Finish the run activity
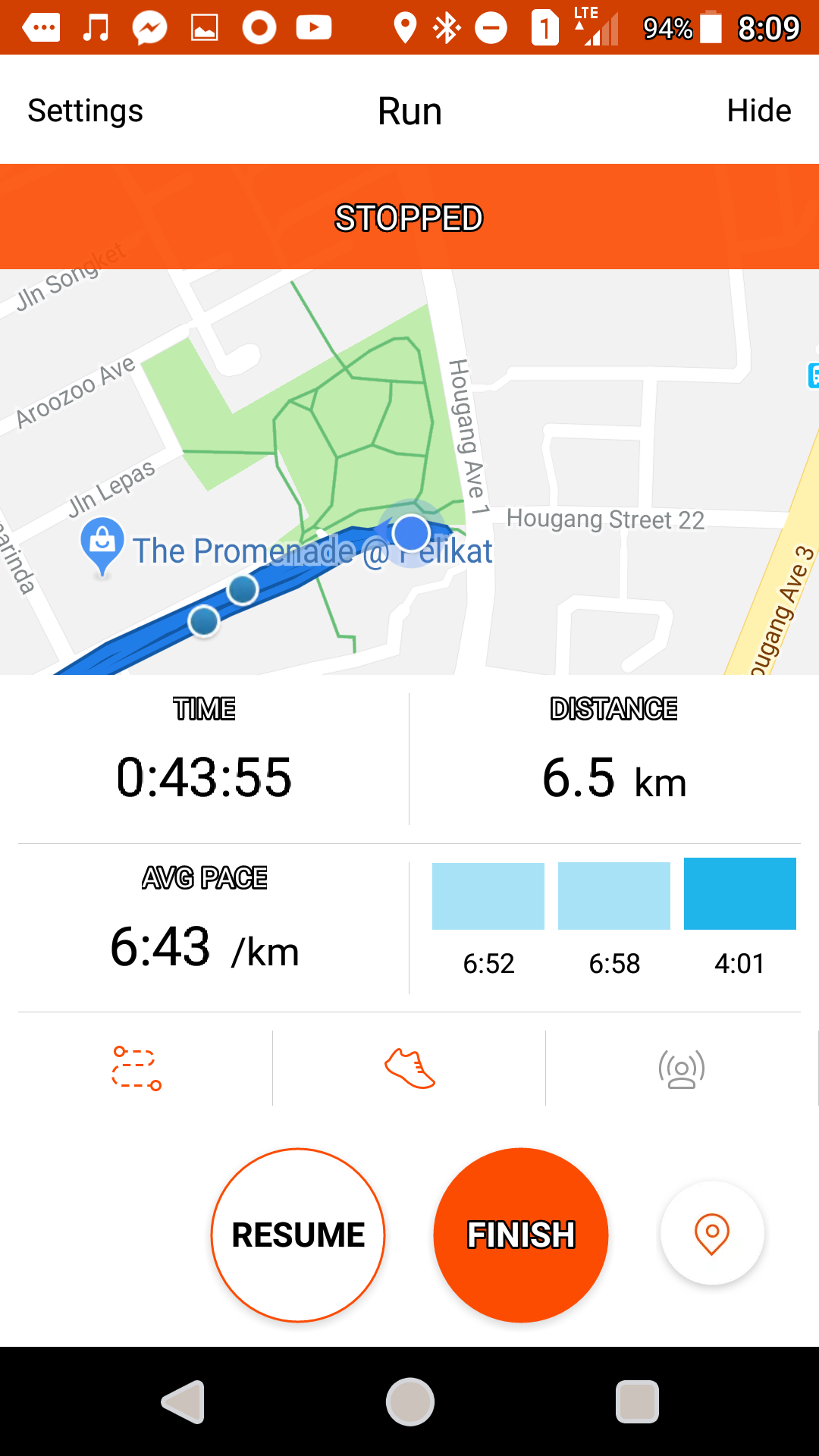The width and height of the screenshot is (819, 1456). tap(521, 1235)
